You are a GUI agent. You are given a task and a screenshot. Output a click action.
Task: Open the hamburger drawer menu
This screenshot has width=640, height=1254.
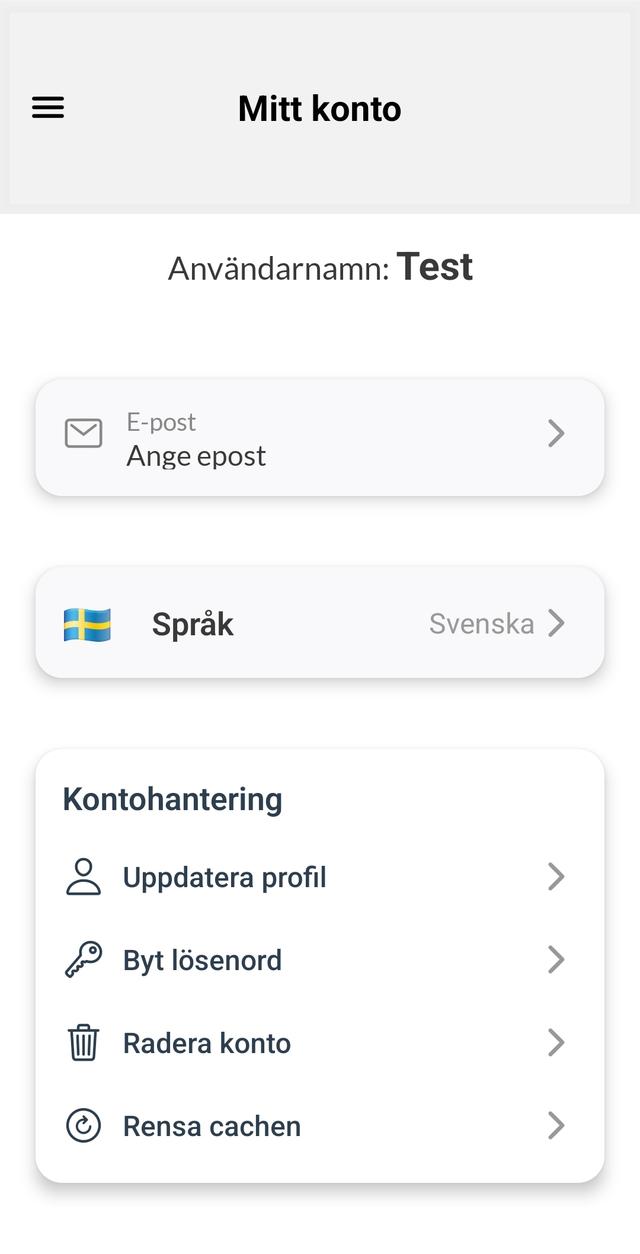coord(48,108)
